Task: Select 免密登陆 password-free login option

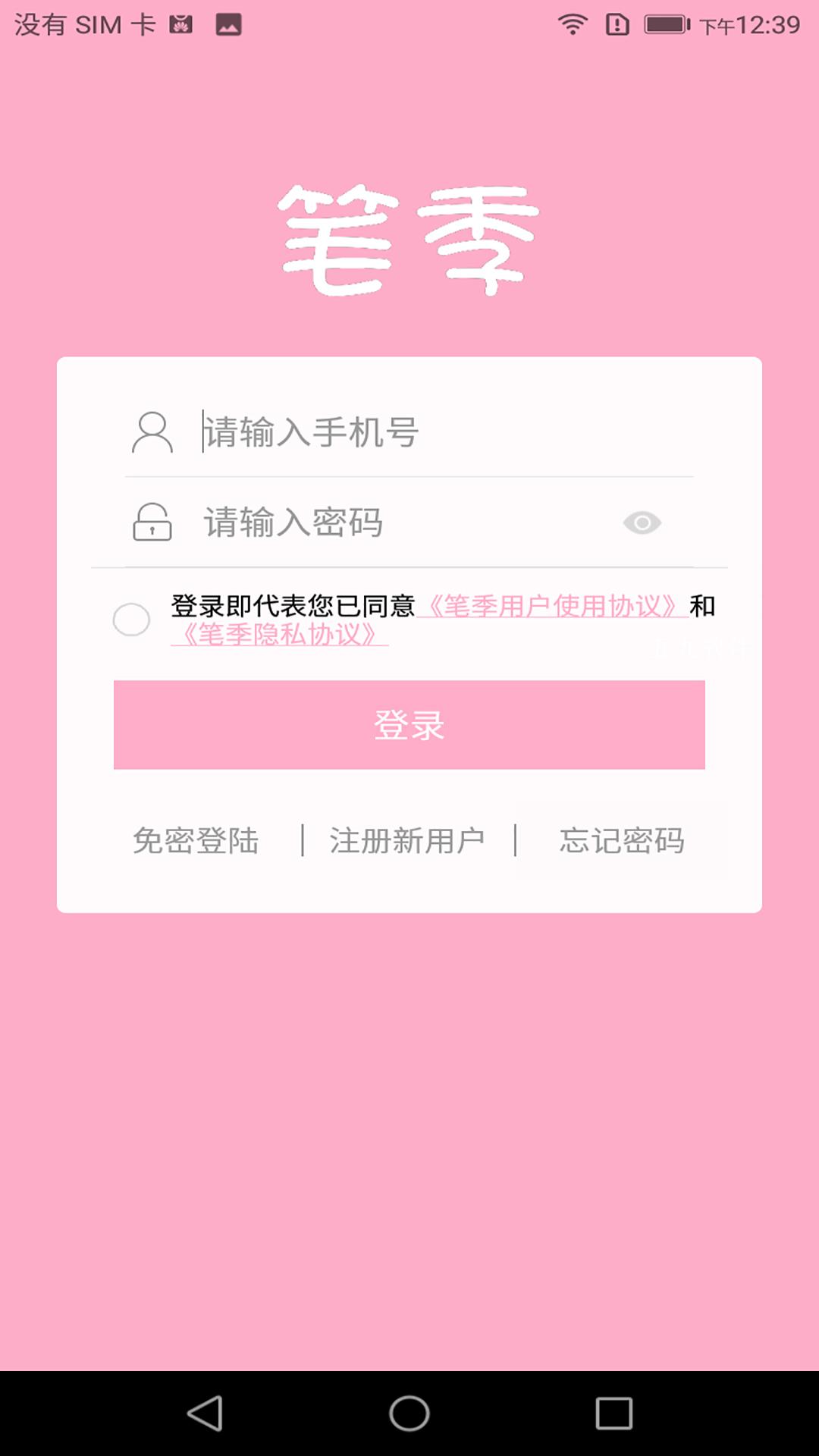Action: coord(196,840)
